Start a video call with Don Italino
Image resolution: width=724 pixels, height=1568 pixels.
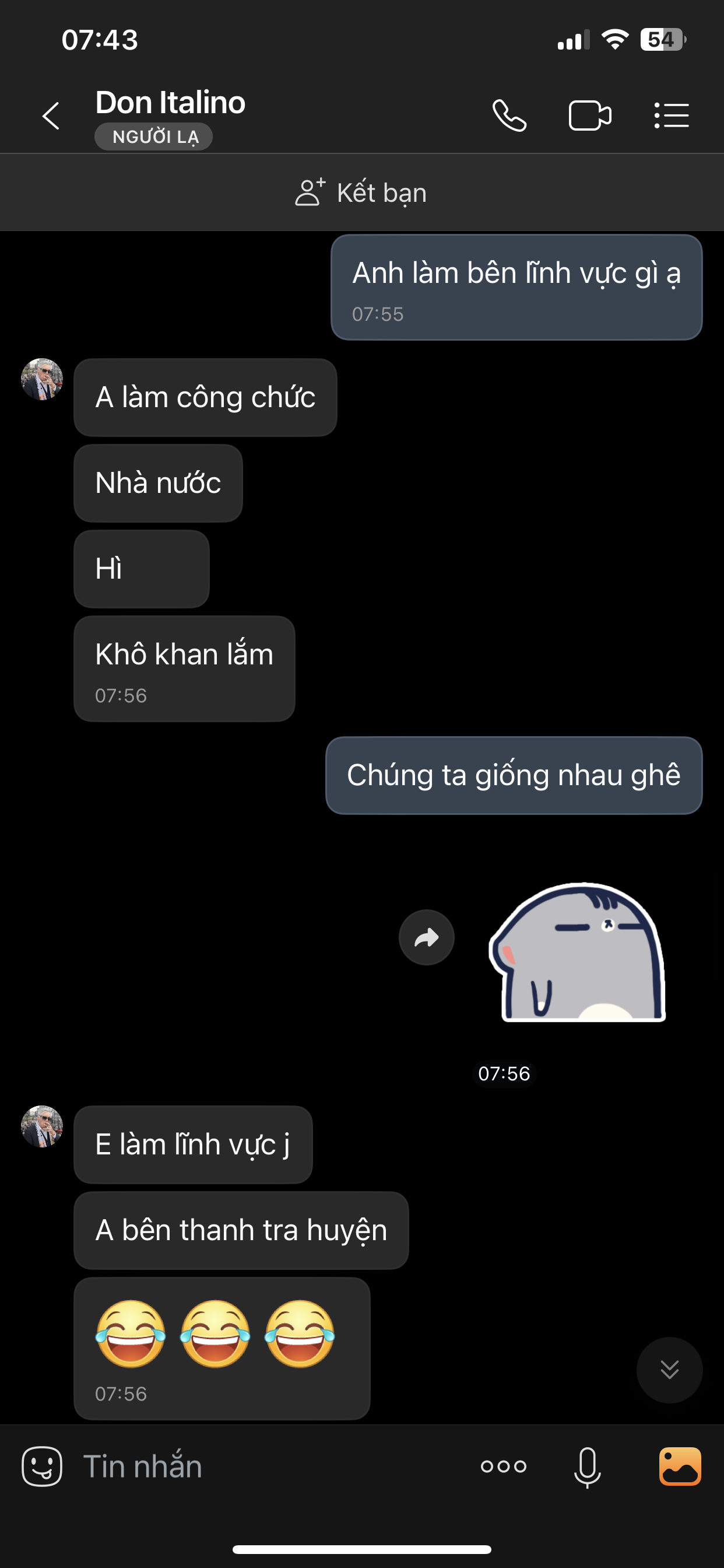click(x=589, y=116)
